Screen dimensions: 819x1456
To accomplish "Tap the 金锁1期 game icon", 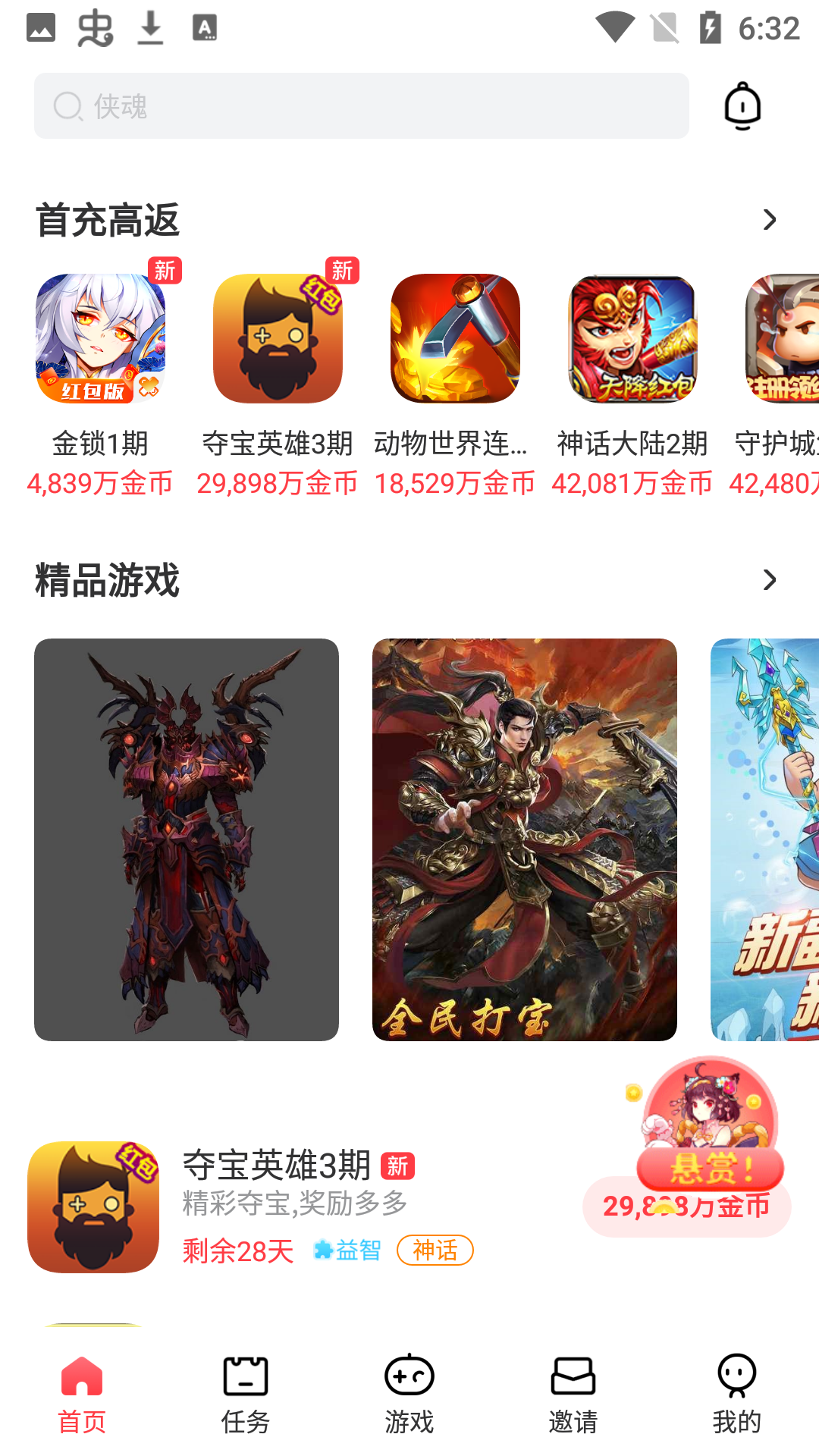I will coord(99,338).
